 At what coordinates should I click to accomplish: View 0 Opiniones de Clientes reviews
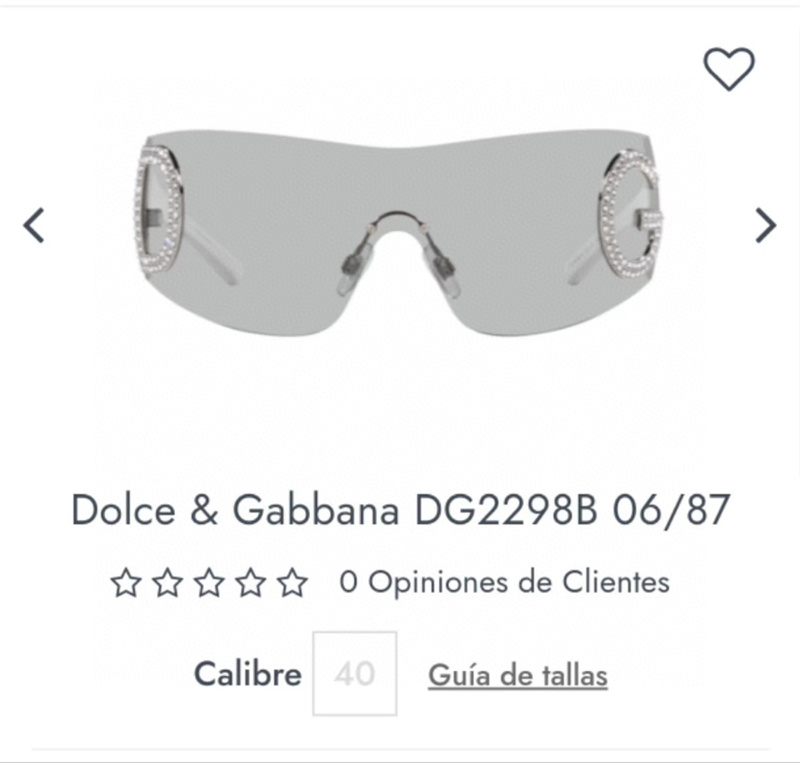click(504, 581)
